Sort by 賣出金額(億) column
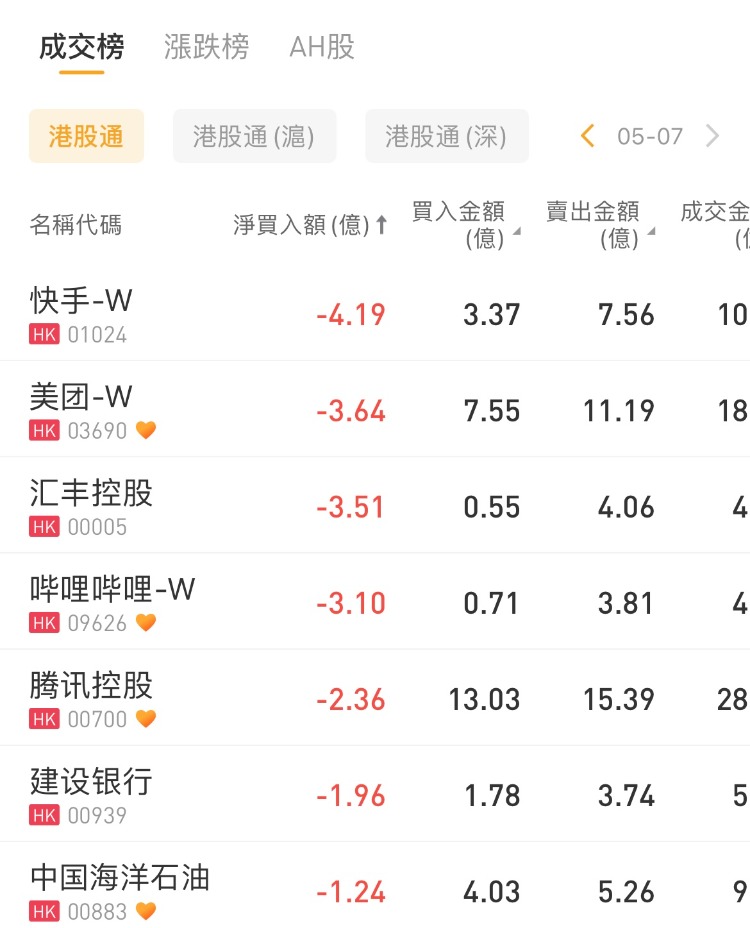The width and height of the screenshot is (750, 928). tap(600, 225)
